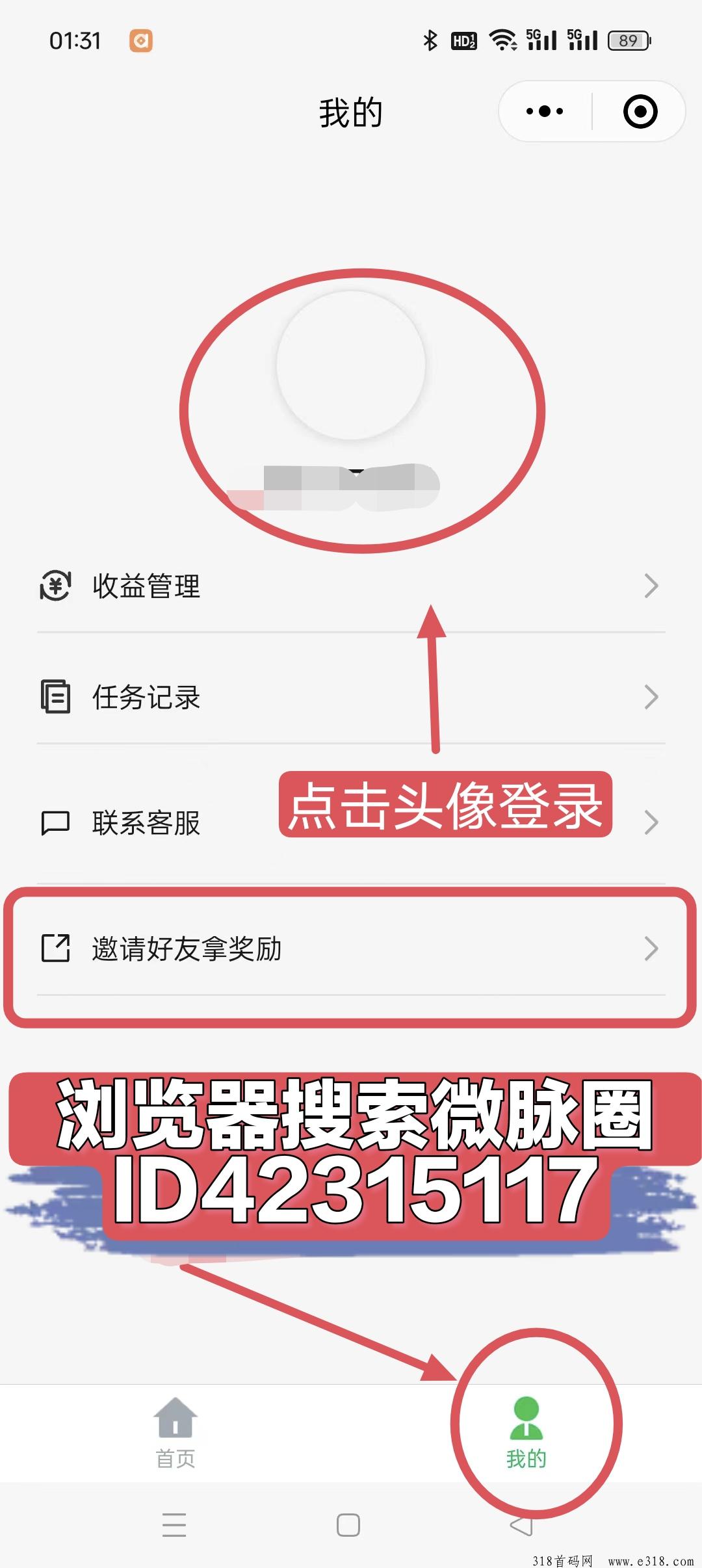This screenshot has height=1568, width=702.
Task: Open the mini program more-options menu
Action: [x=545, y=112]
